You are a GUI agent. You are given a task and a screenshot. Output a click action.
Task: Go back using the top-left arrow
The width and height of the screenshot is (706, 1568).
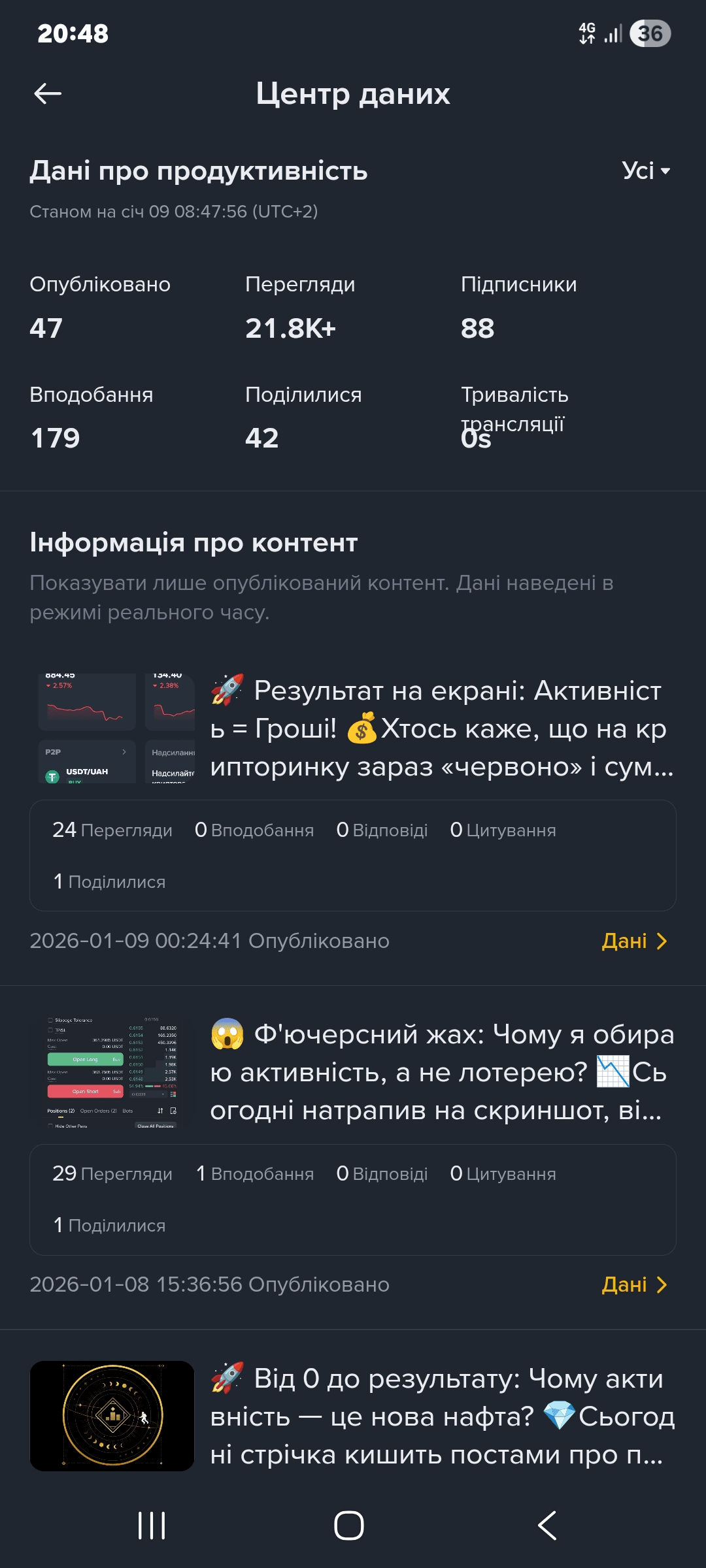point(48,93)
